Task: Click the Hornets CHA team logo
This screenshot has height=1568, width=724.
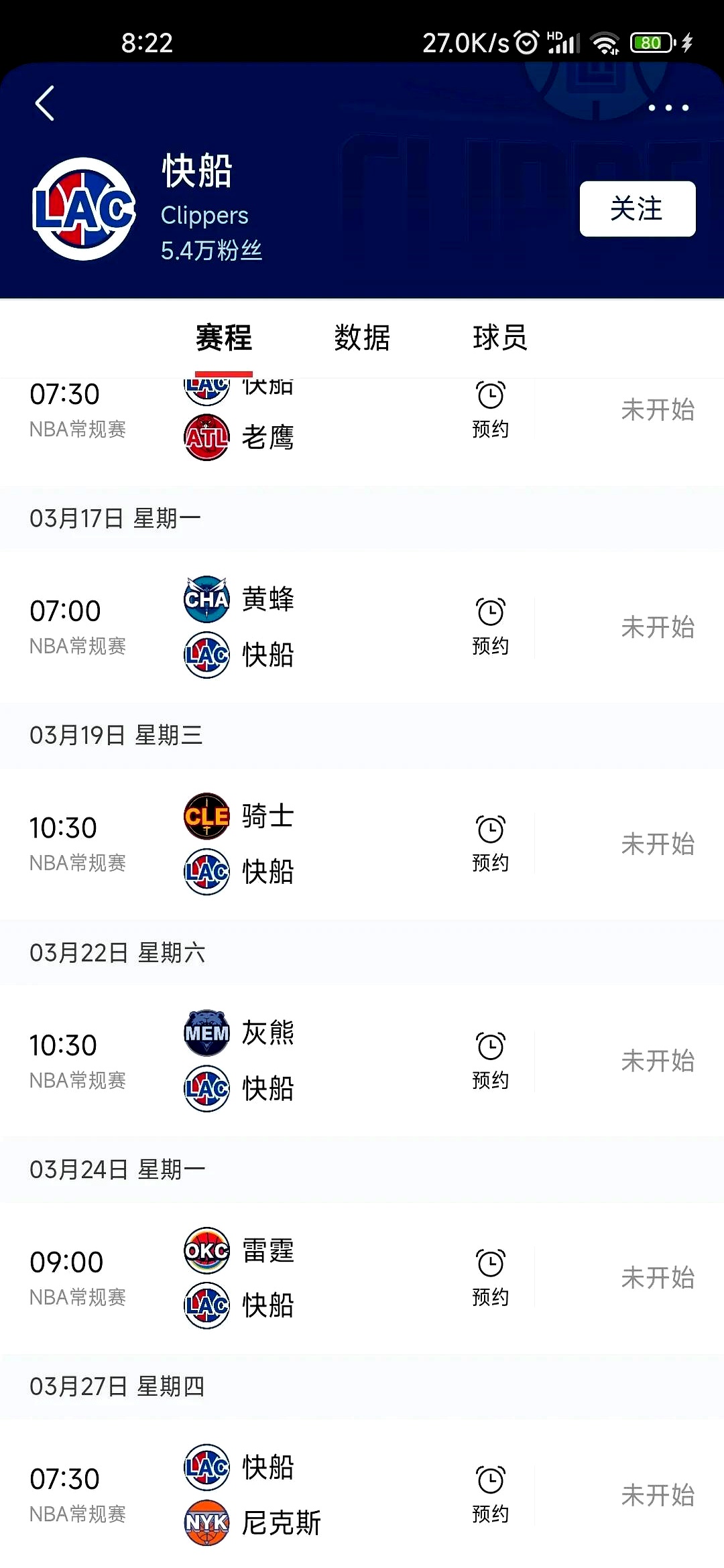Action: (206, 600)
